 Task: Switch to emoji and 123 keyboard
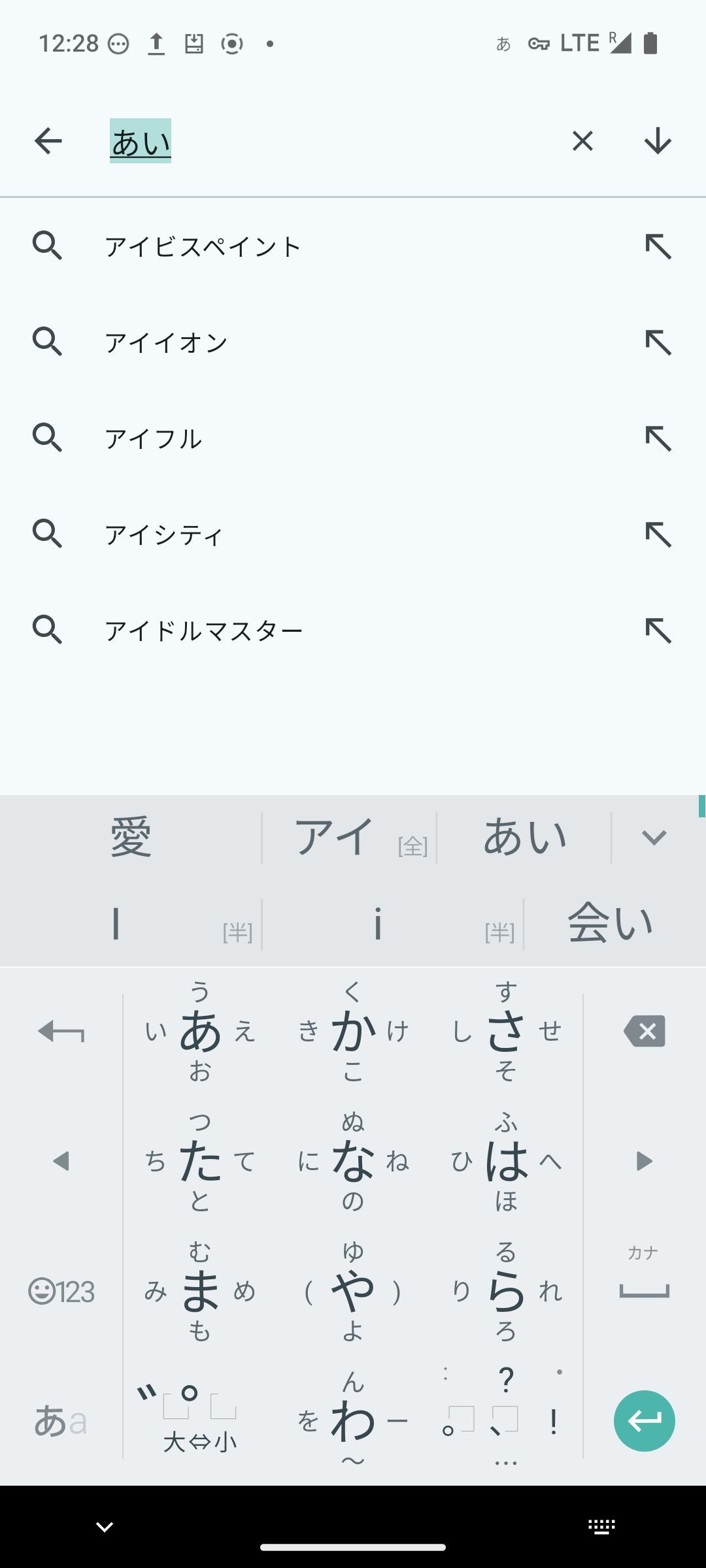click(x=61, y=1292)
